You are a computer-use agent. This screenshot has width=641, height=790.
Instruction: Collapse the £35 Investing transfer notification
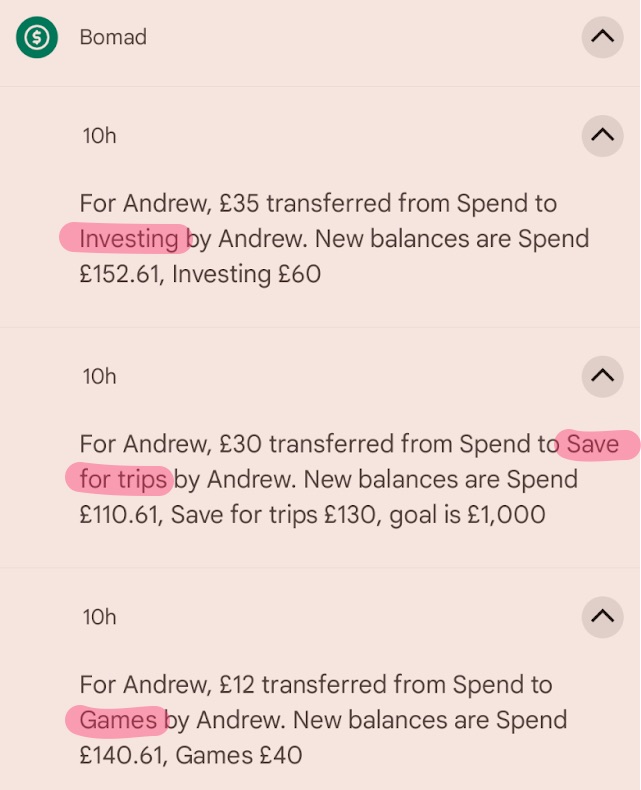tap(602, 135)
